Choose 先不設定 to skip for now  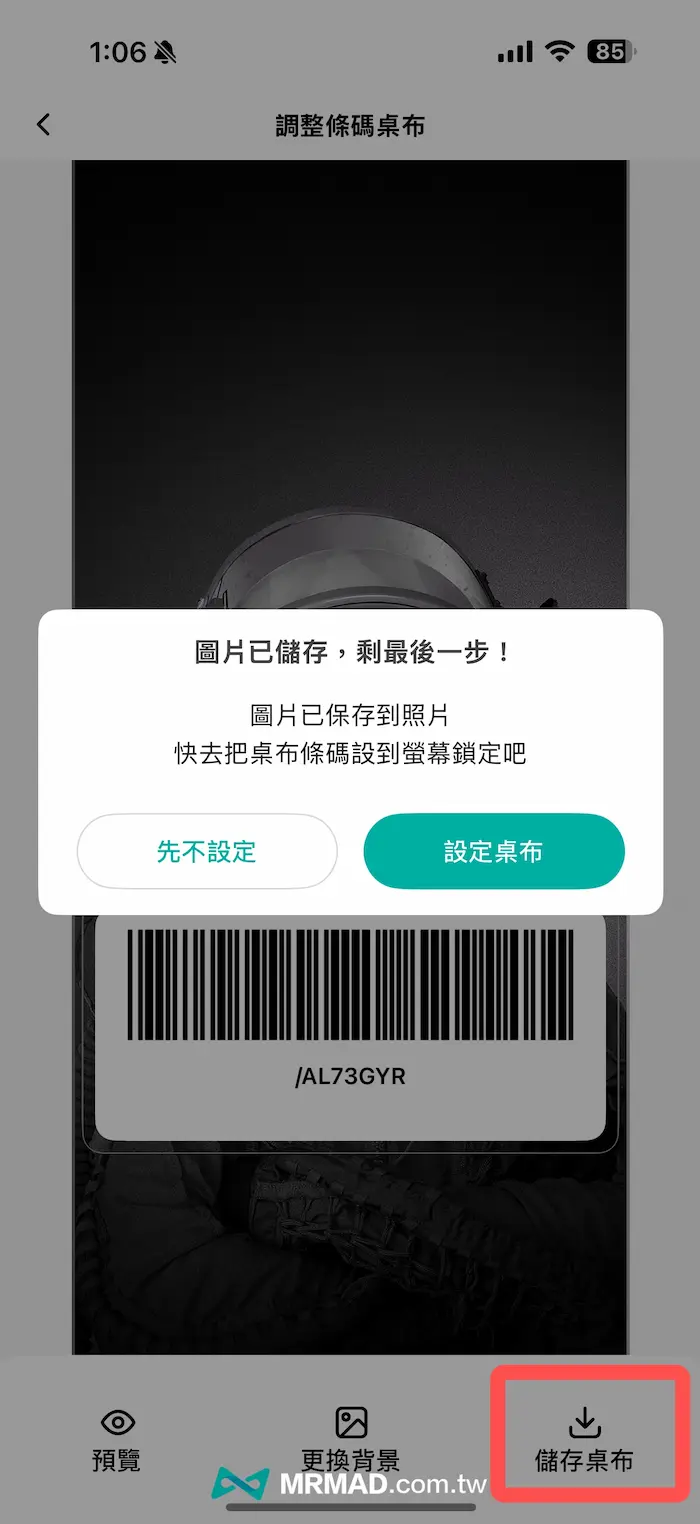pos(207,851)
